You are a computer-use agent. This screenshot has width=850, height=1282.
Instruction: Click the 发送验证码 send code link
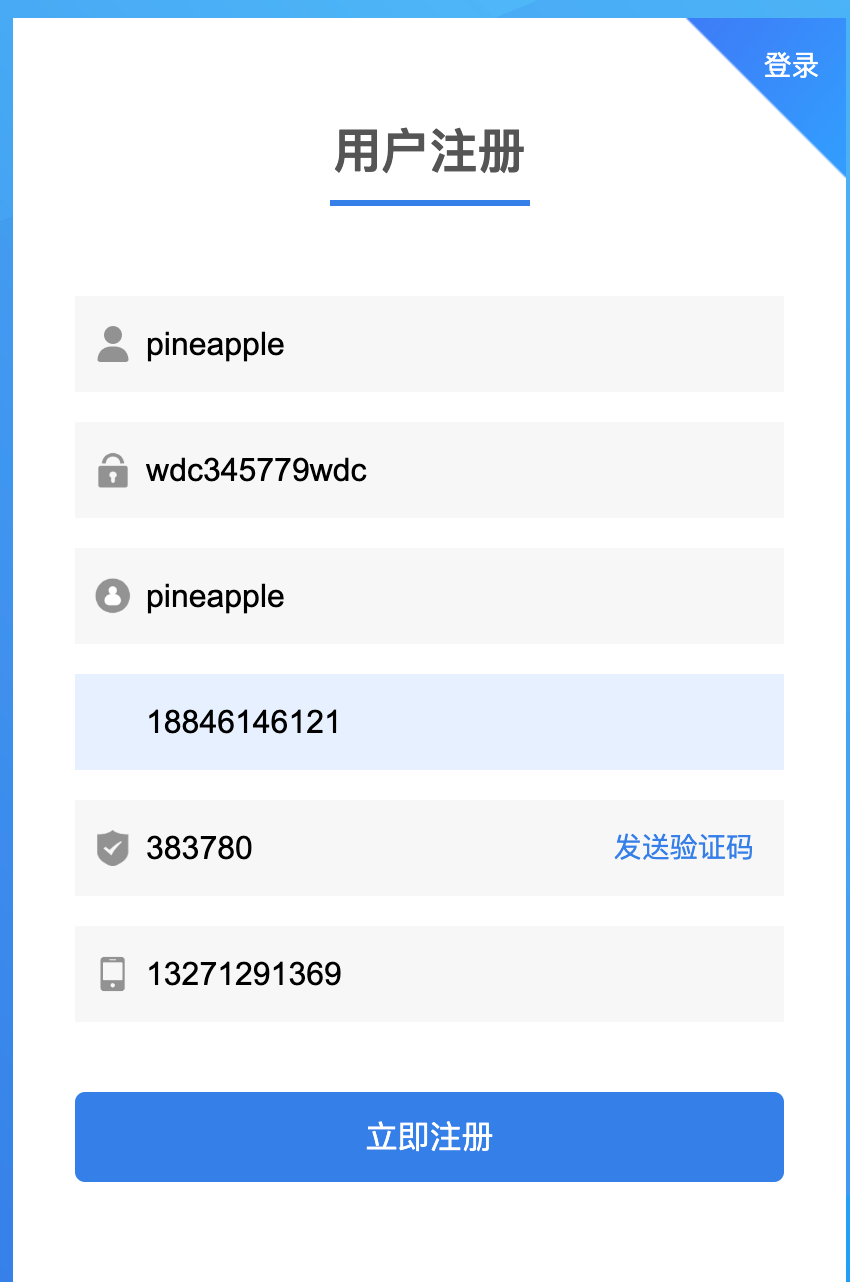pos(684,848)
